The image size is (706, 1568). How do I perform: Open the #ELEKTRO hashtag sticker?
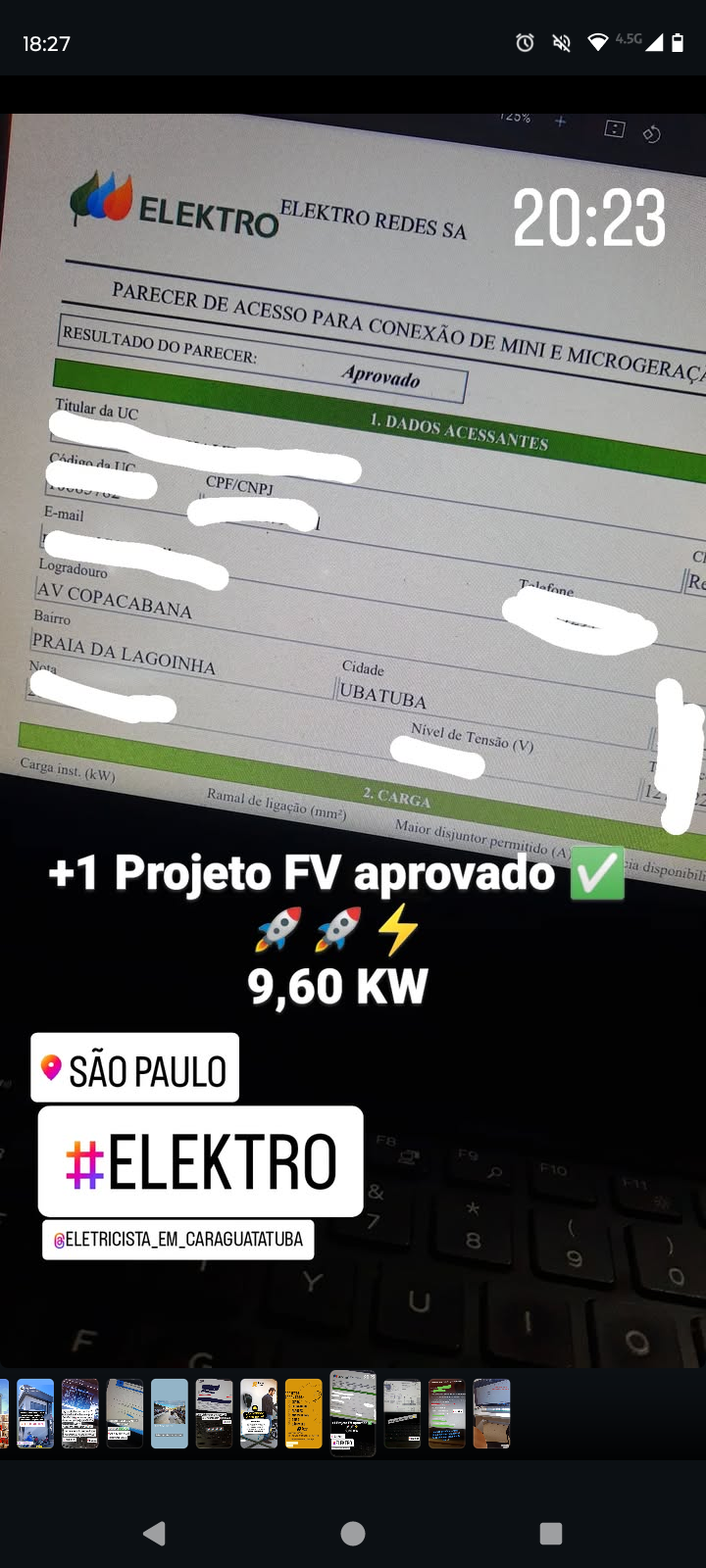point(201,1161)
